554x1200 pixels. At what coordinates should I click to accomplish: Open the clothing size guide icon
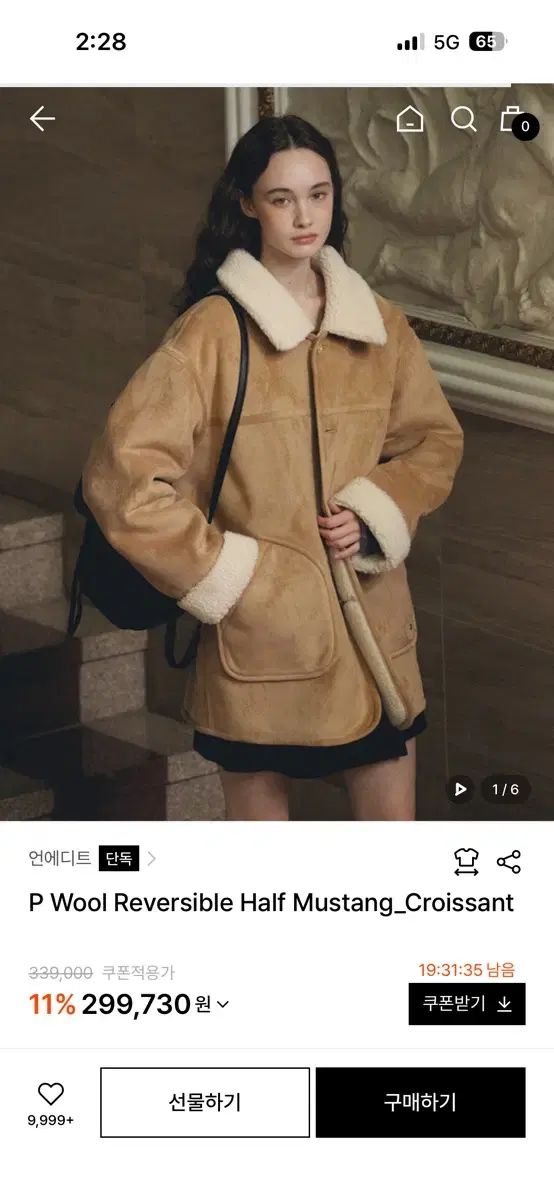point(466,861)
